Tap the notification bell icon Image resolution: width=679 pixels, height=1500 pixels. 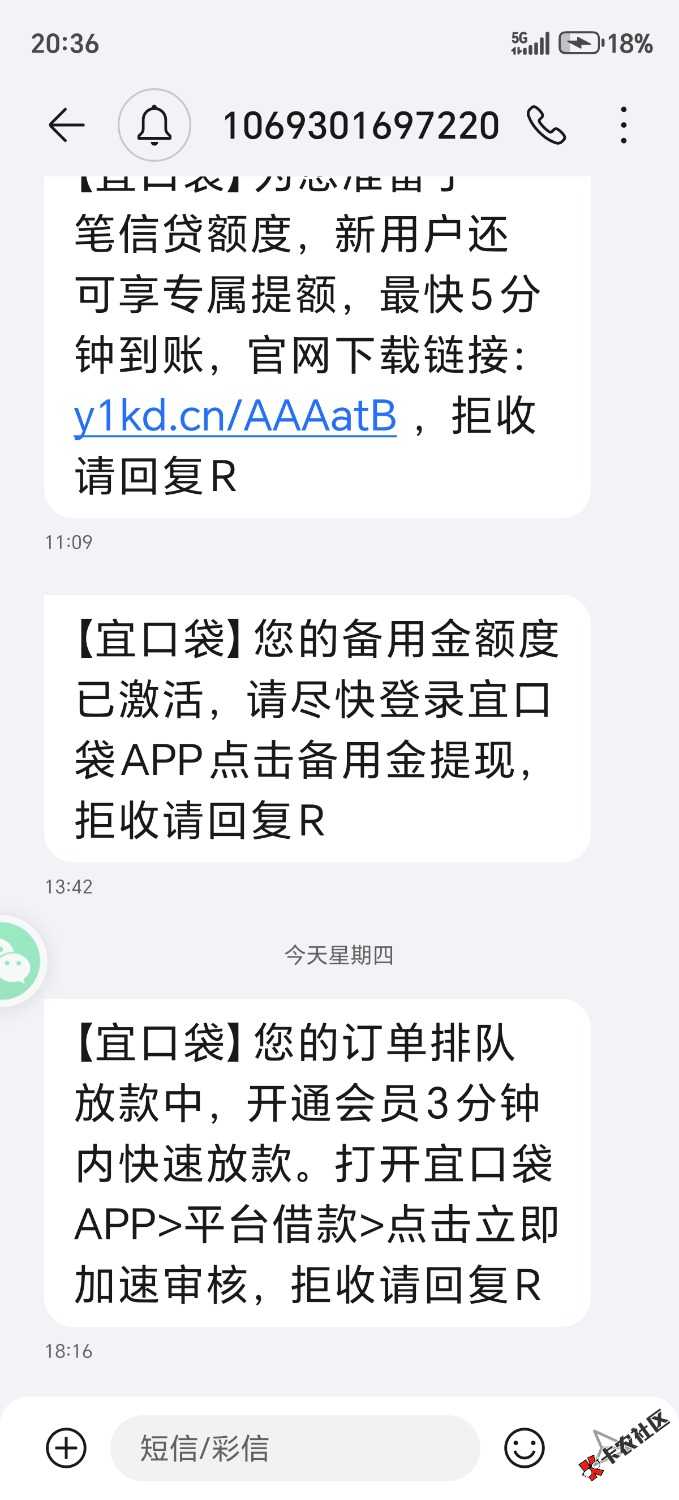[153, 126]
